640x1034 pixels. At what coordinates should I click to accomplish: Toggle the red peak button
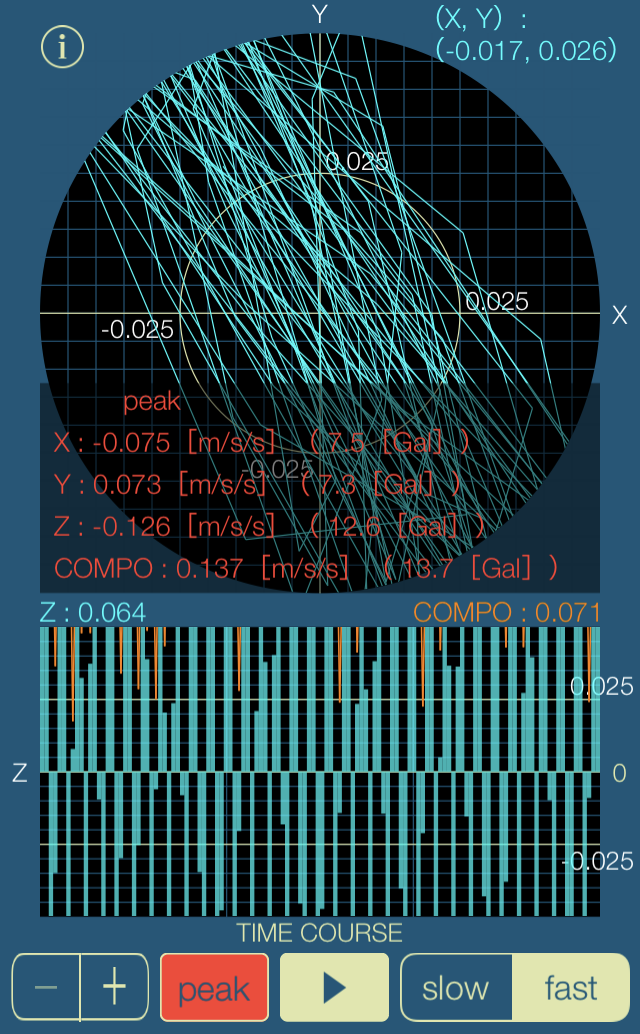point(214,987)
